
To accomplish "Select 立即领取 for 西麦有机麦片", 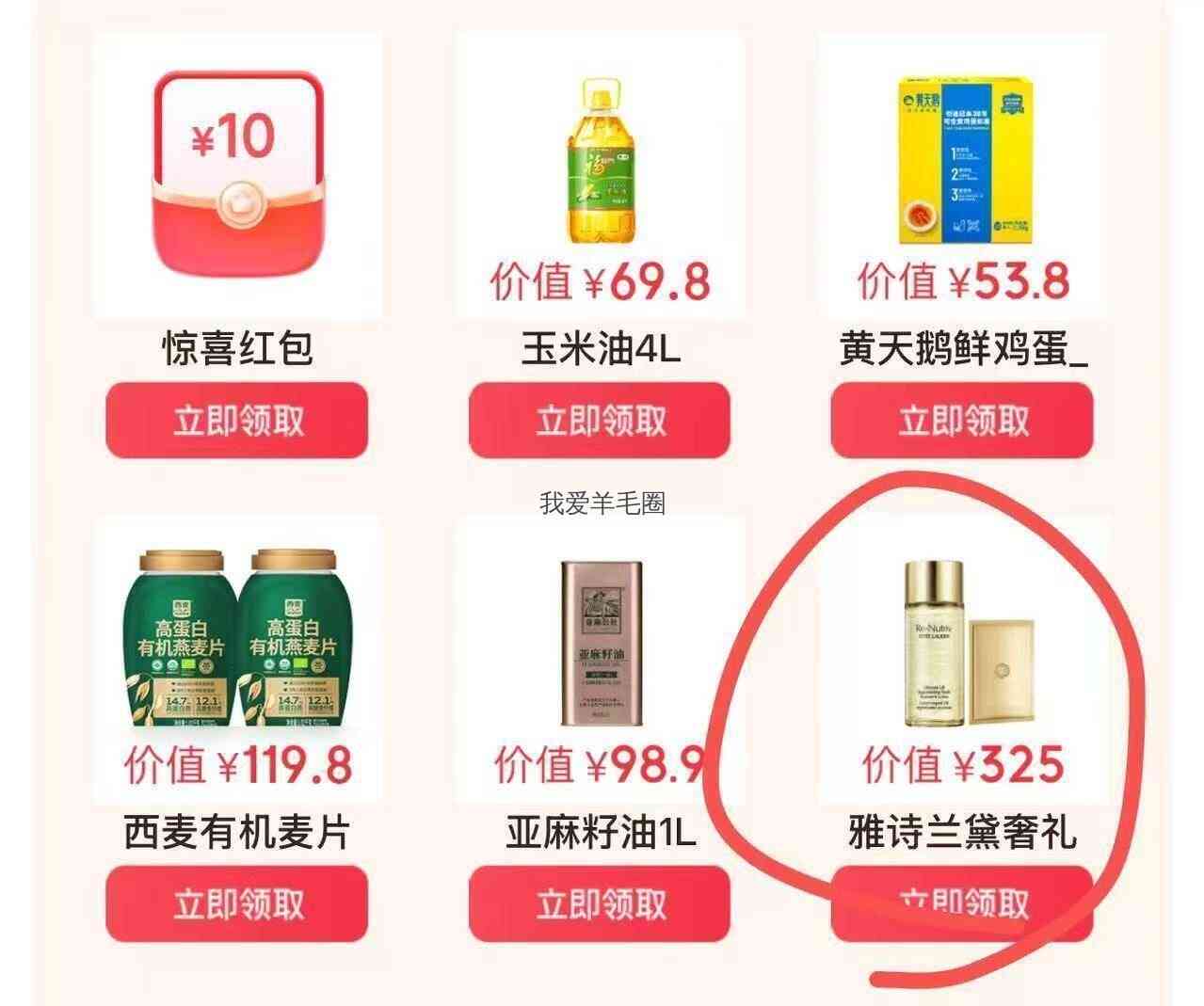I will (x=236, y=903).
